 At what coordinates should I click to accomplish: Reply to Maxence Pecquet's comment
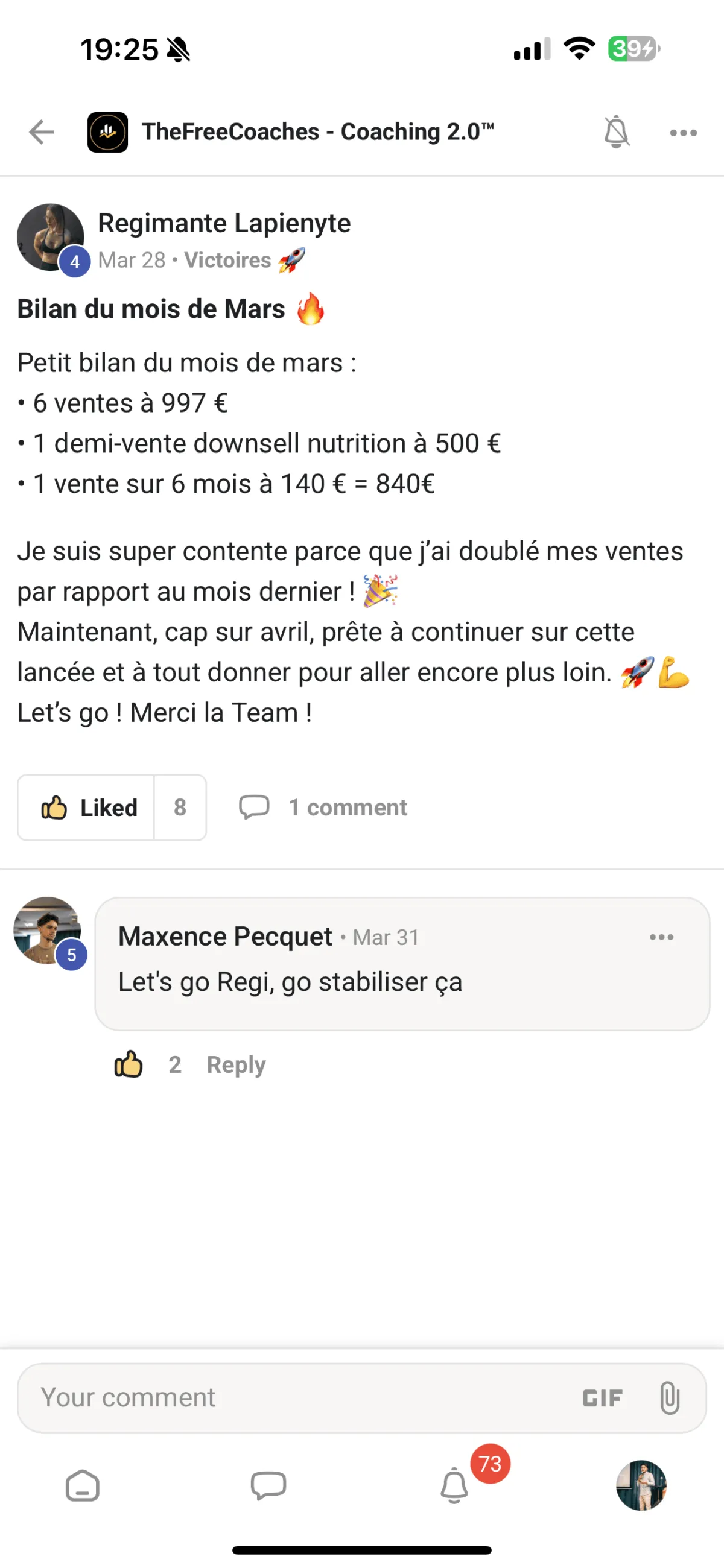[237, 1064]
